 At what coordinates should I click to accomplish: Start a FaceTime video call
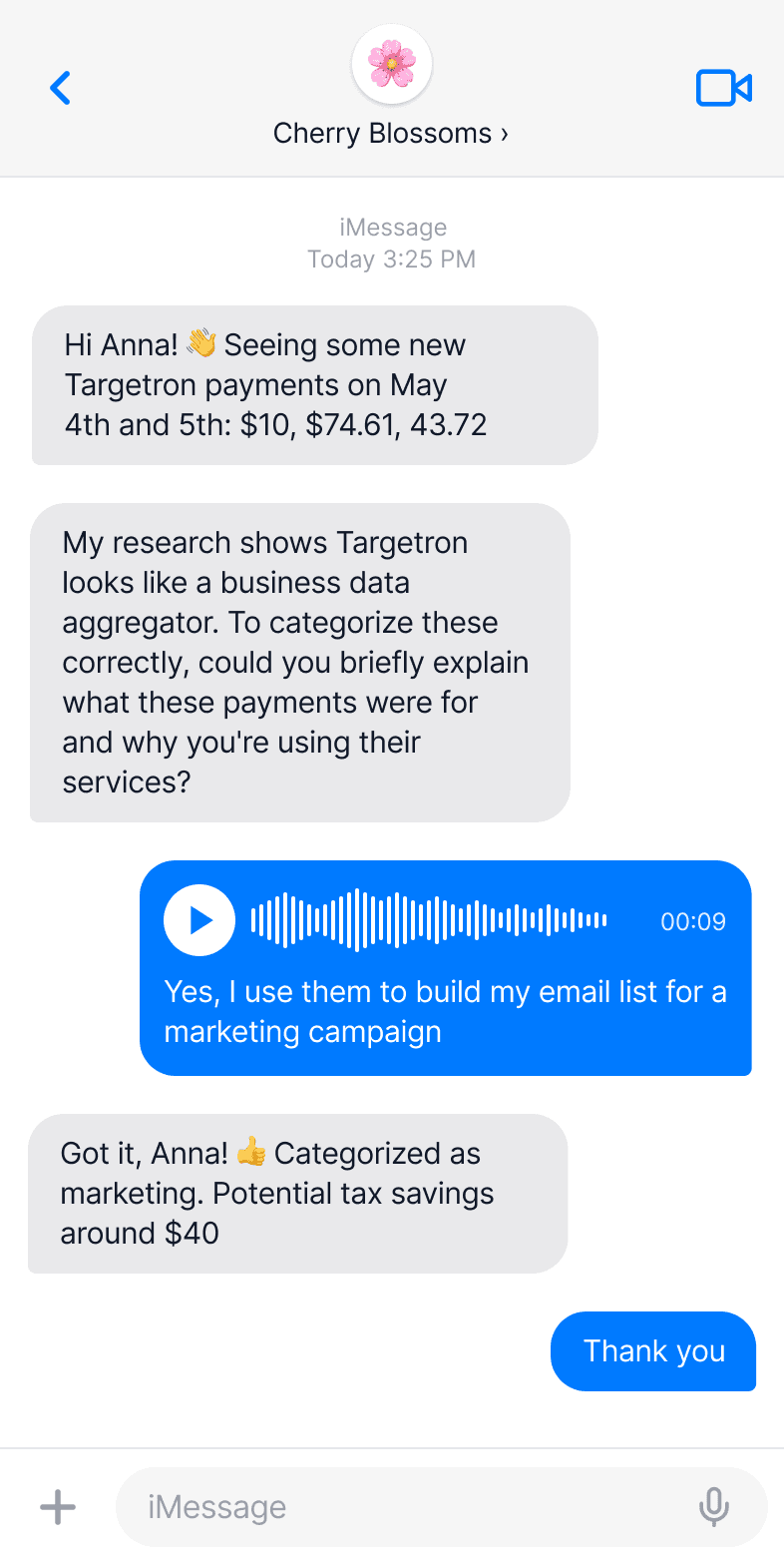click(x=722, y=88)
